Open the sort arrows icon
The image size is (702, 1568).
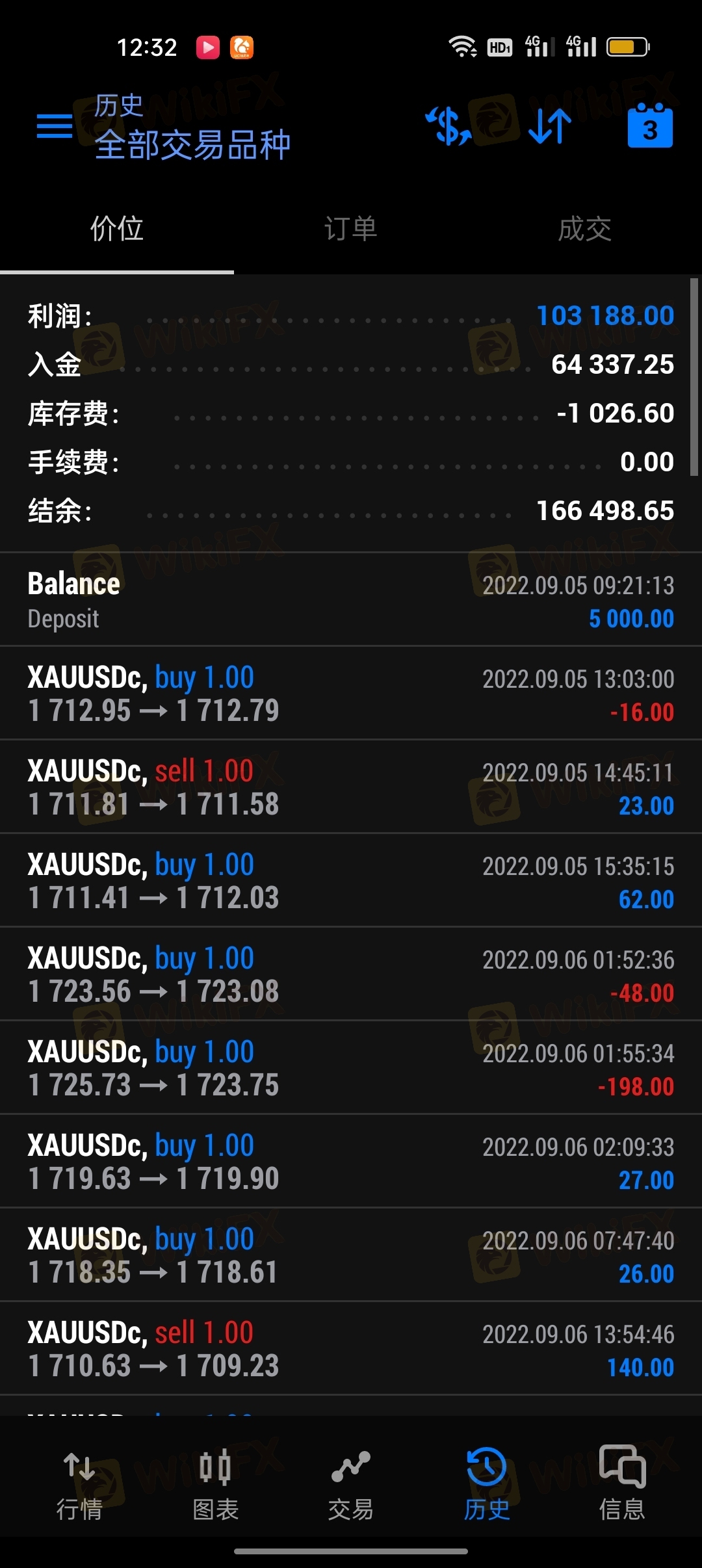(550, 126)
